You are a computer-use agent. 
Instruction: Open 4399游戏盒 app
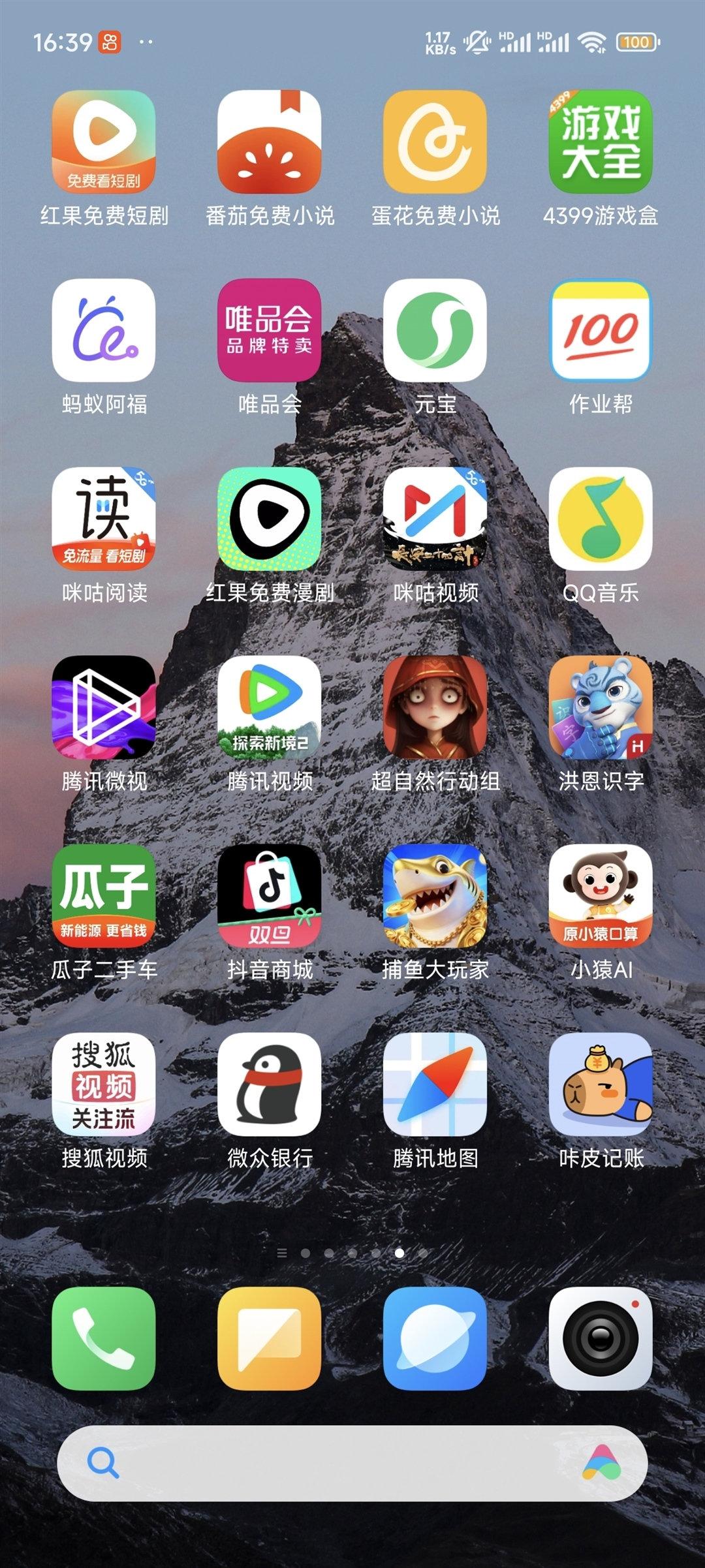(x=600, y=142)
